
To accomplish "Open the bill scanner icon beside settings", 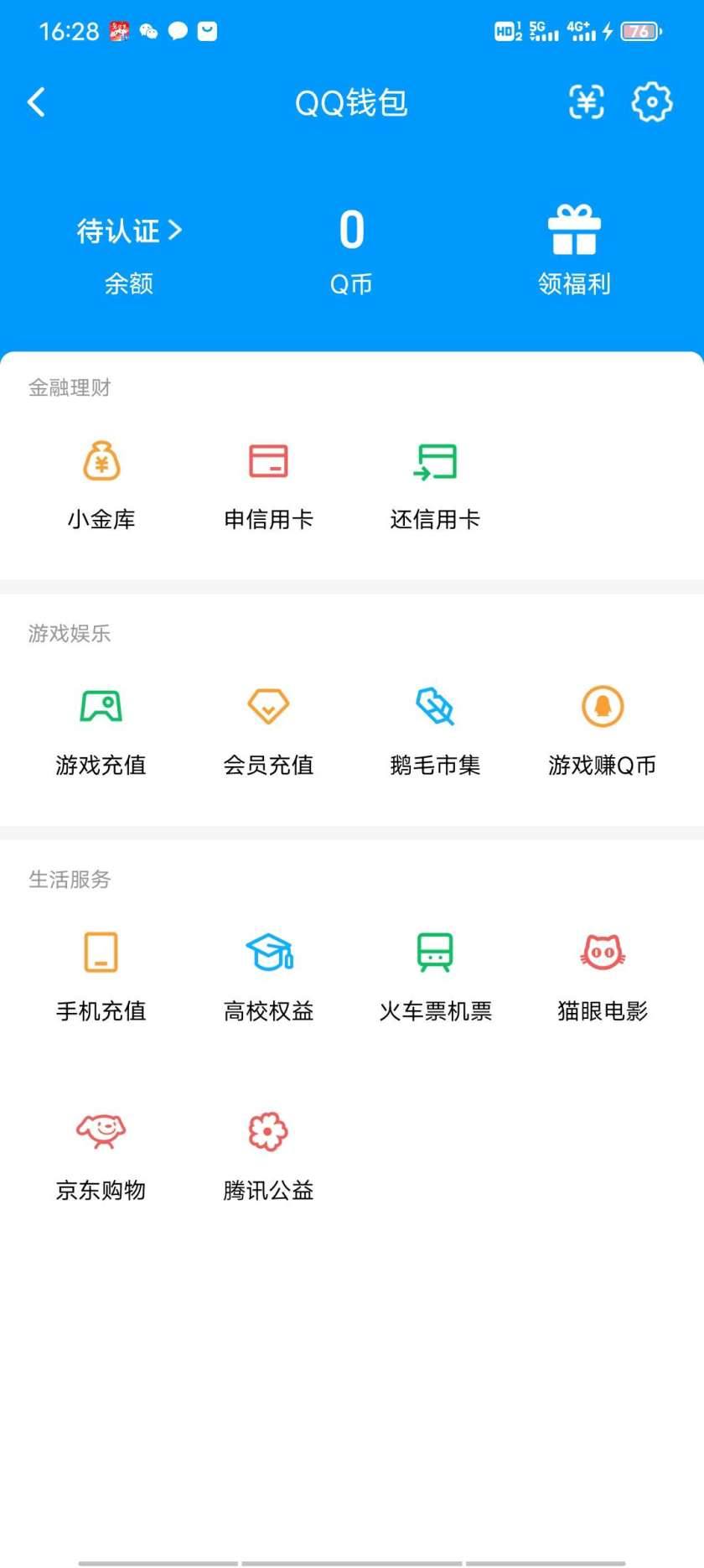I will click(587, 102).
